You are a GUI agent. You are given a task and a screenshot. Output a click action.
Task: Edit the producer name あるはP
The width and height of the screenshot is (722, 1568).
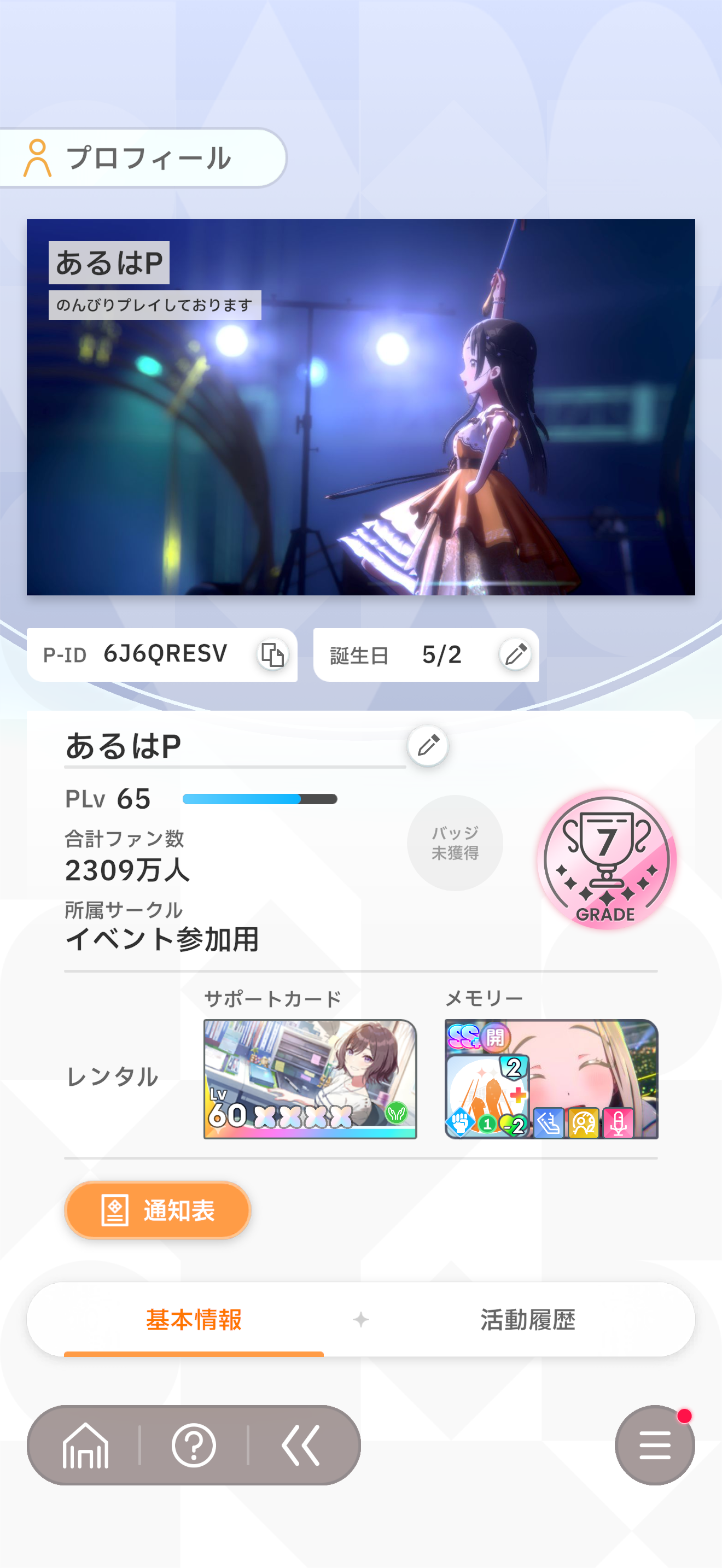[x=428, y=745]
